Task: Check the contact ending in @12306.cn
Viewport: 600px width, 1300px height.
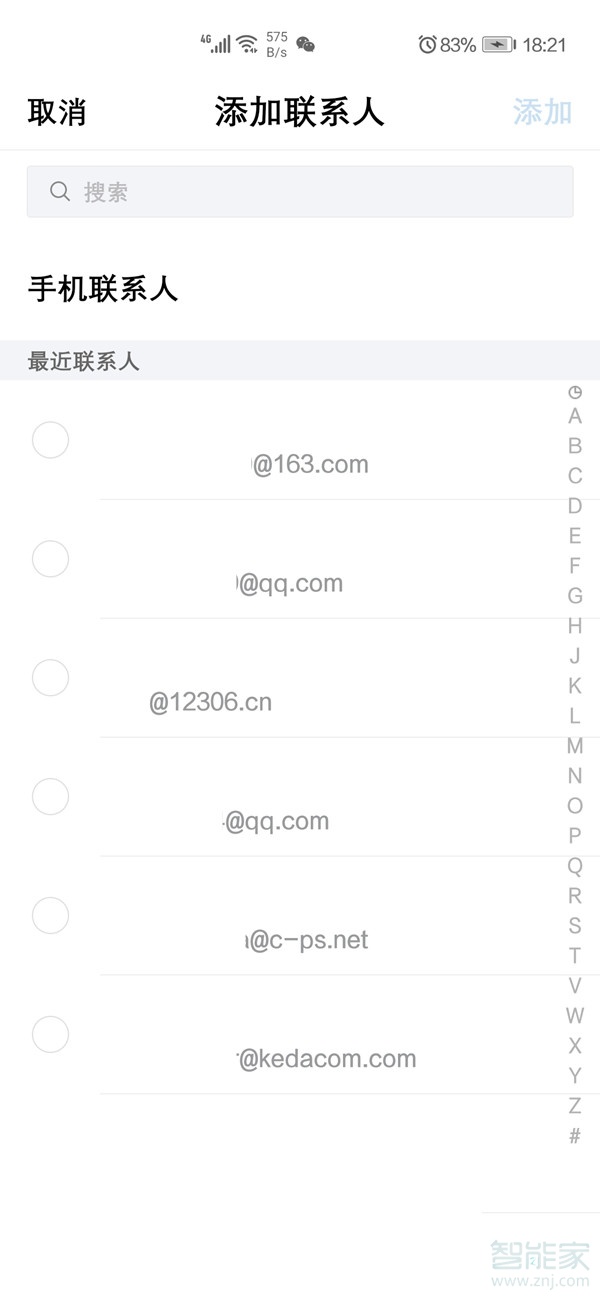Action: (50, 678)
